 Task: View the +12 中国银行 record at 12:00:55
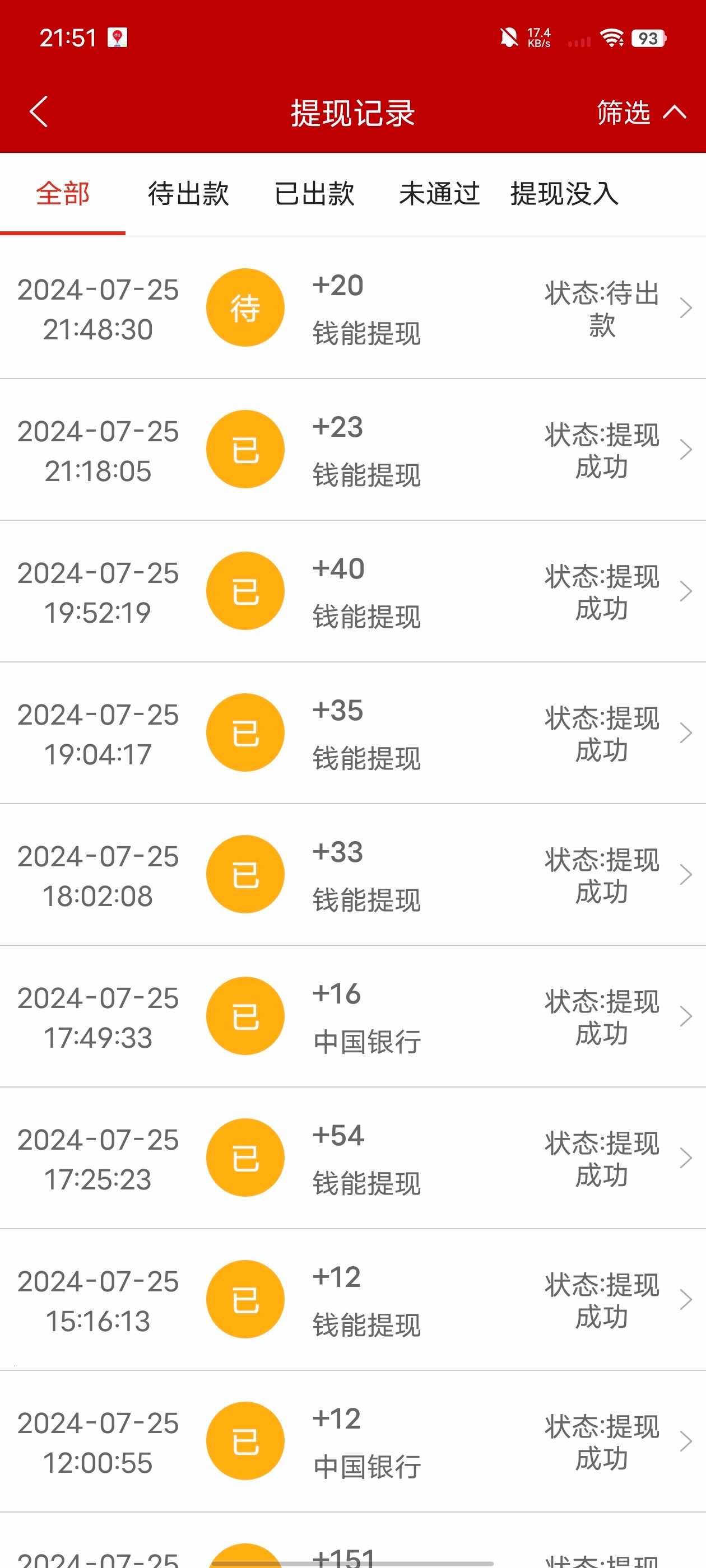coord(352,1441)
